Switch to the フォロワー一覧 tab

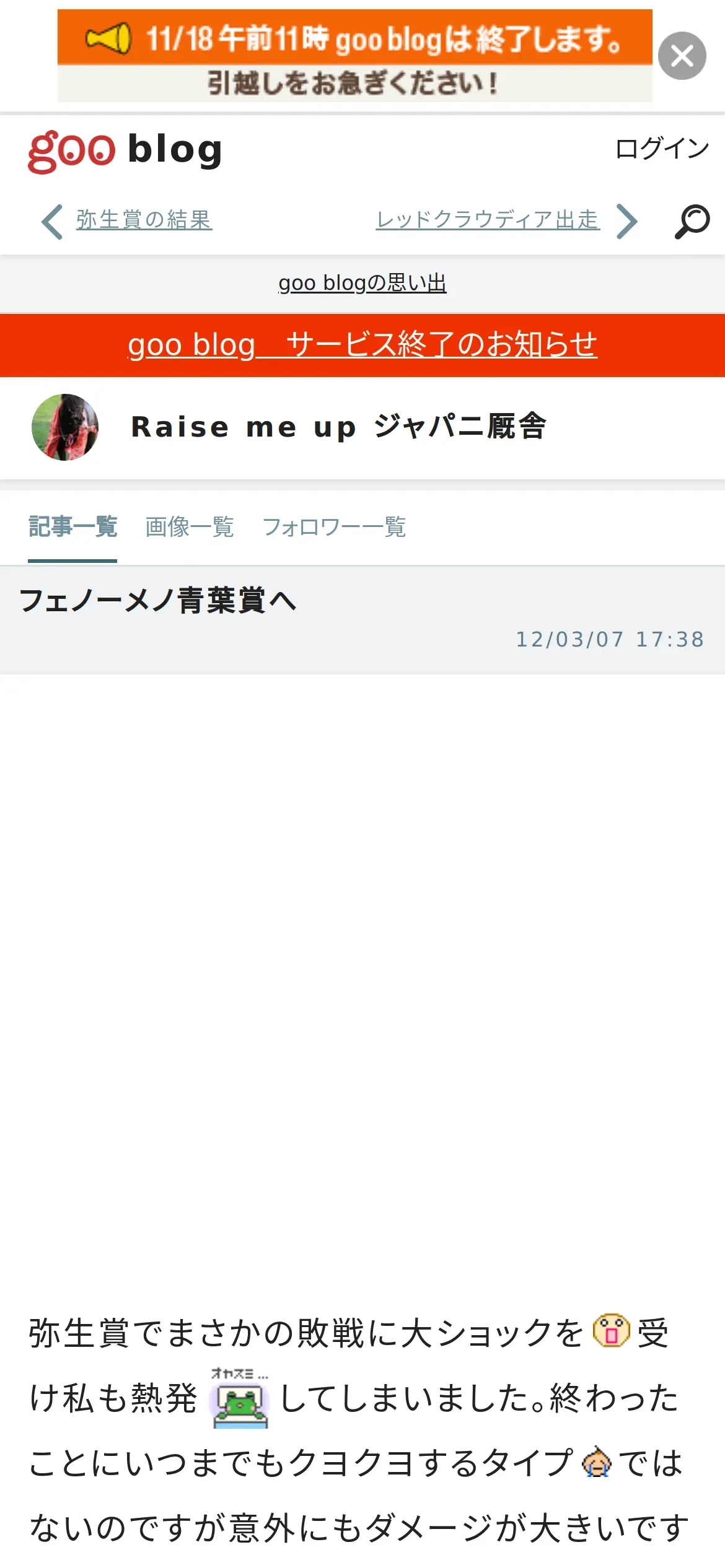pos(334,528)
